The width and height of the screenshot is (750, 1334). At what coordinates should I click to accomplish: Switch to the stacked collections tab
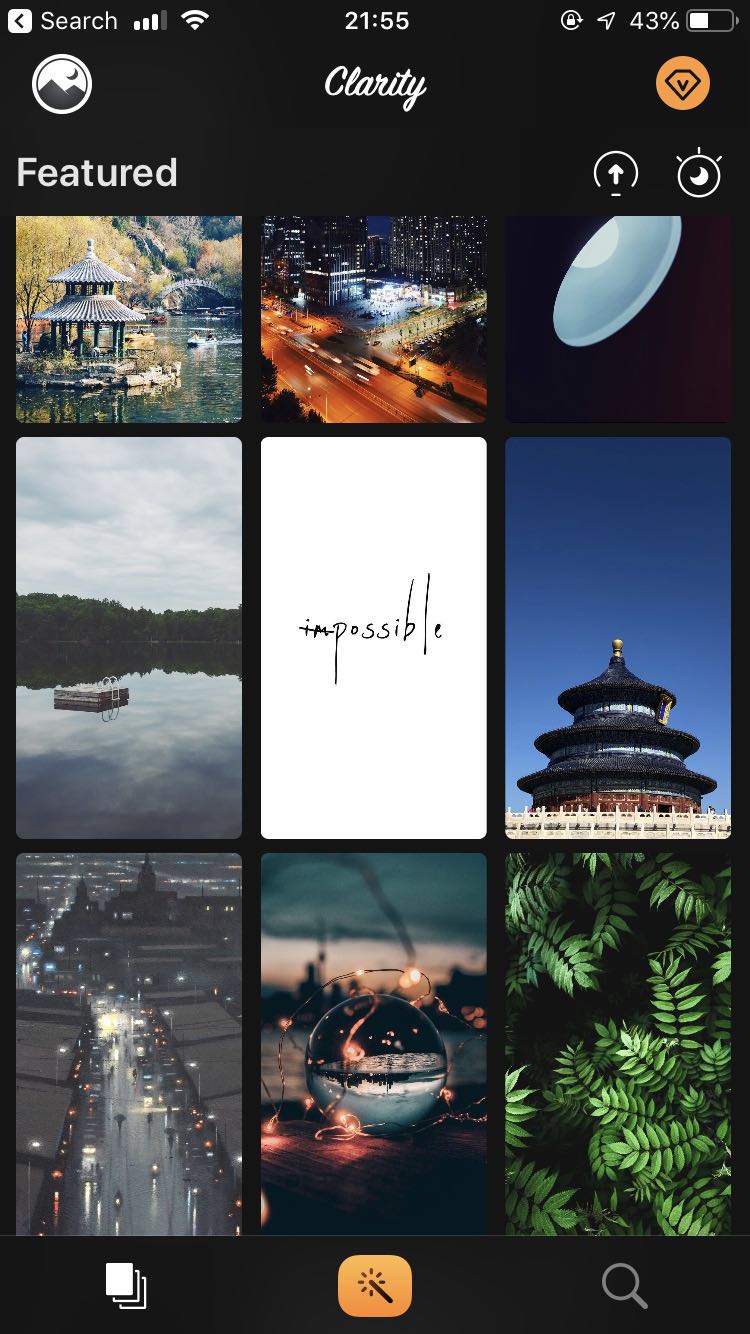pyautogui.click(x=126, y=1285)
